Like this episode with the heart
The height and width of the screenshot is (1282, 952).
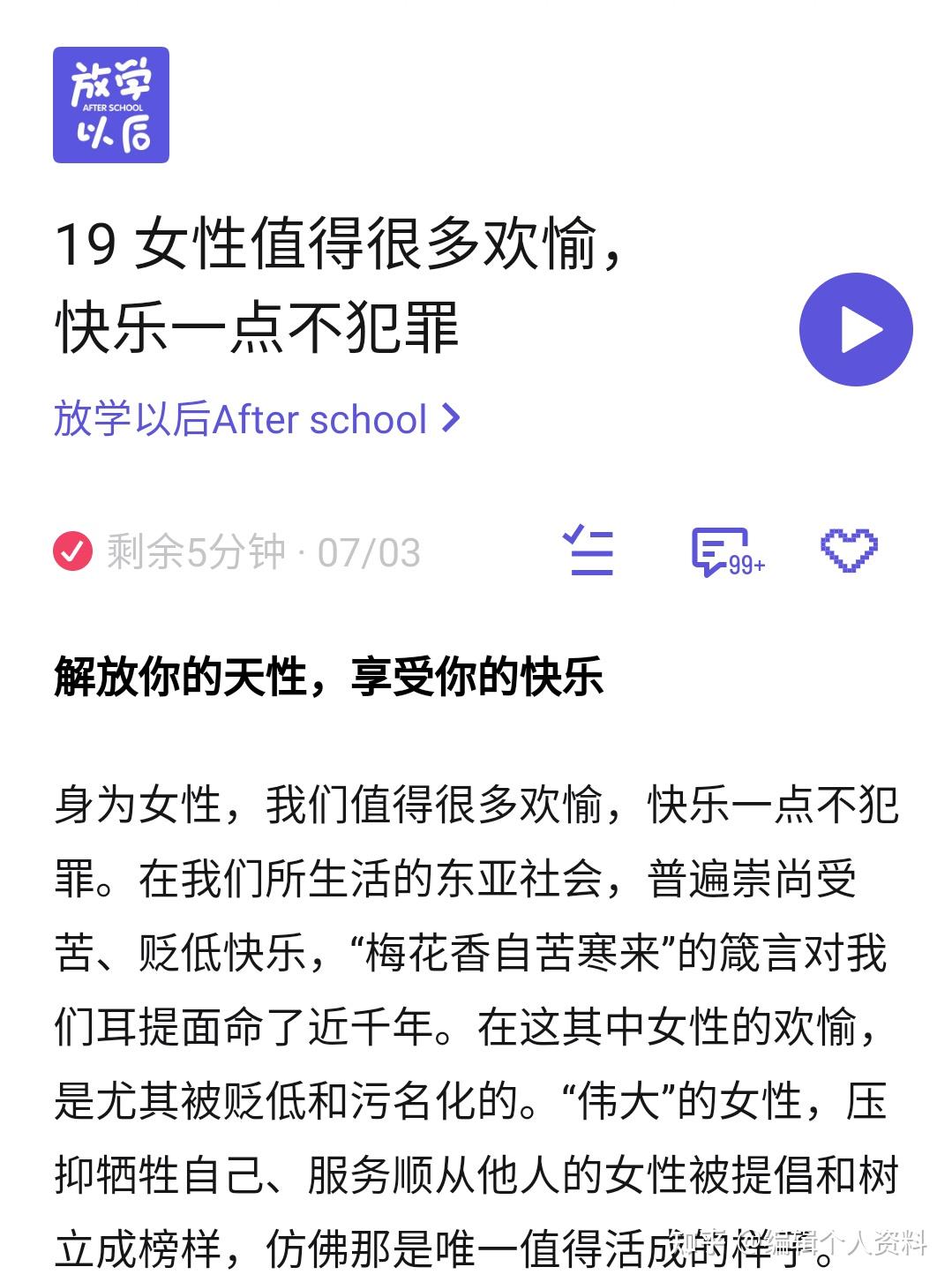pyautogui.click(x=849, y=551)
